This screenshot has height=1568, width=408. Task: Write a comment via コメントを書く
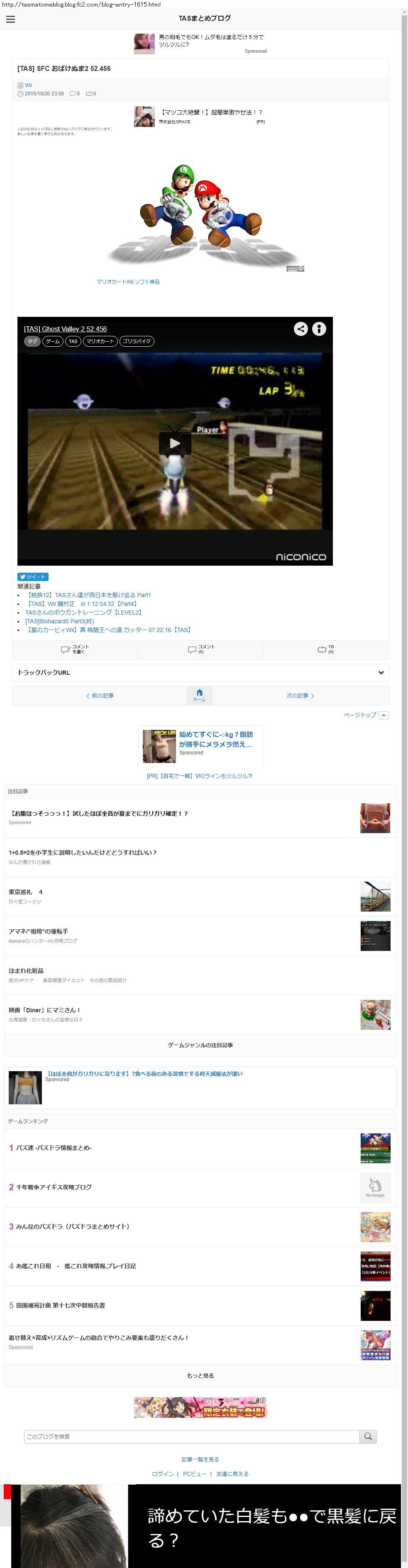coord(75,649)
